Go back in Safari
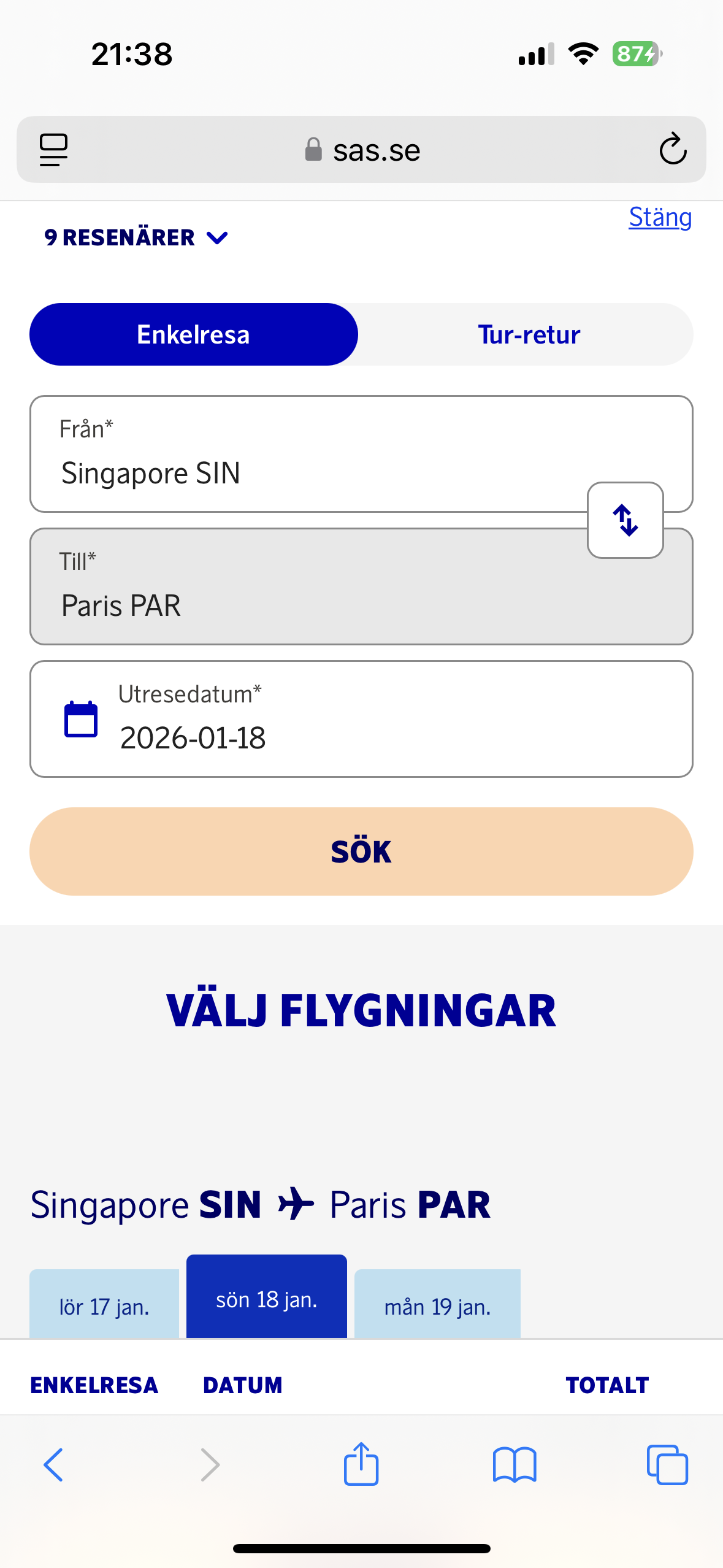723x1568 pixels. point(53,1465)
